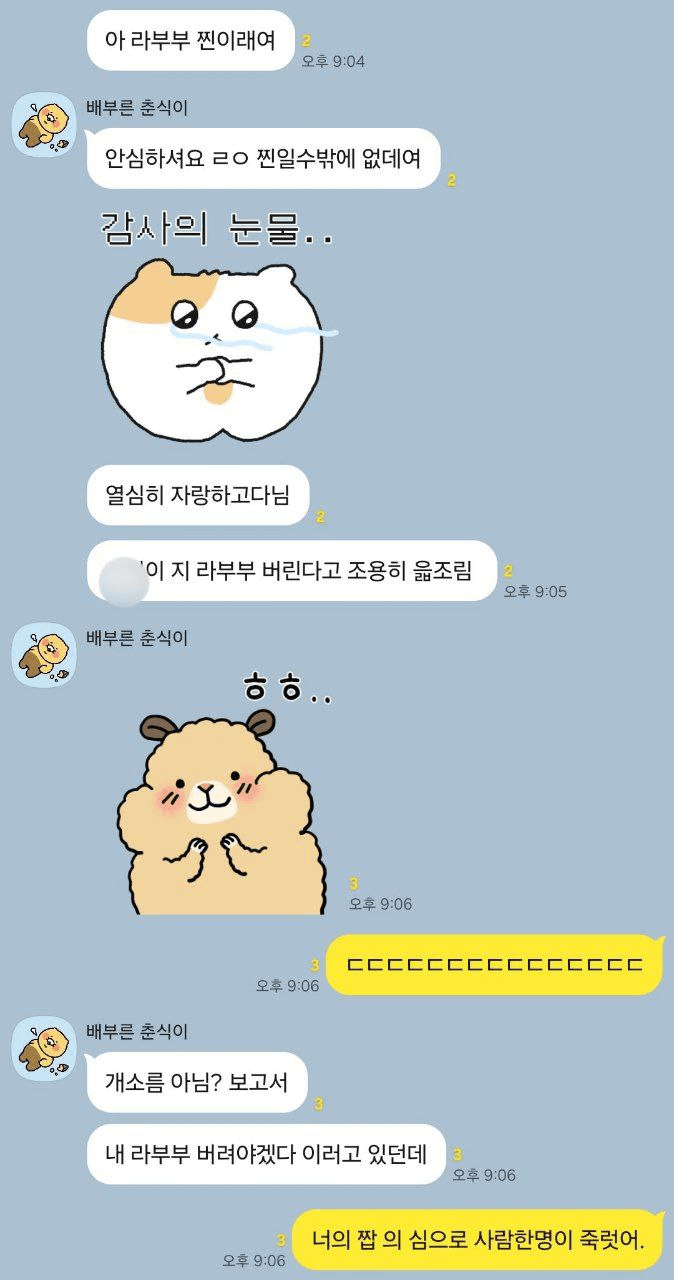674x1280 pixels.
Task: Open 배부른 춘식이's avatar above the ㅎㅎ.. emoticon
Action: (x=43, y=655)
